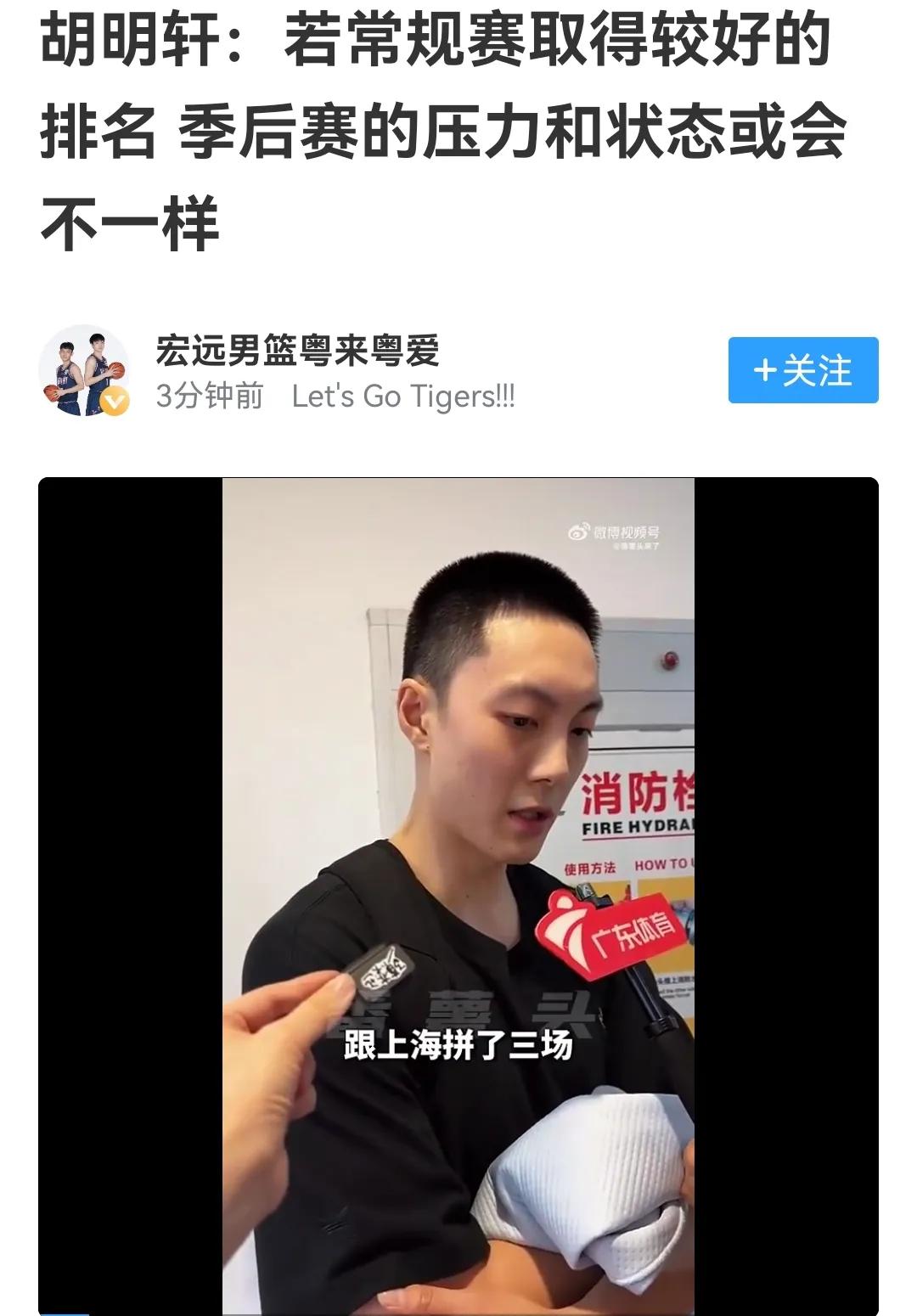Open the 宏远男篮粤来粤爱 profile avatar
This screenshot has width=917, height=1316.
[84, 370]
